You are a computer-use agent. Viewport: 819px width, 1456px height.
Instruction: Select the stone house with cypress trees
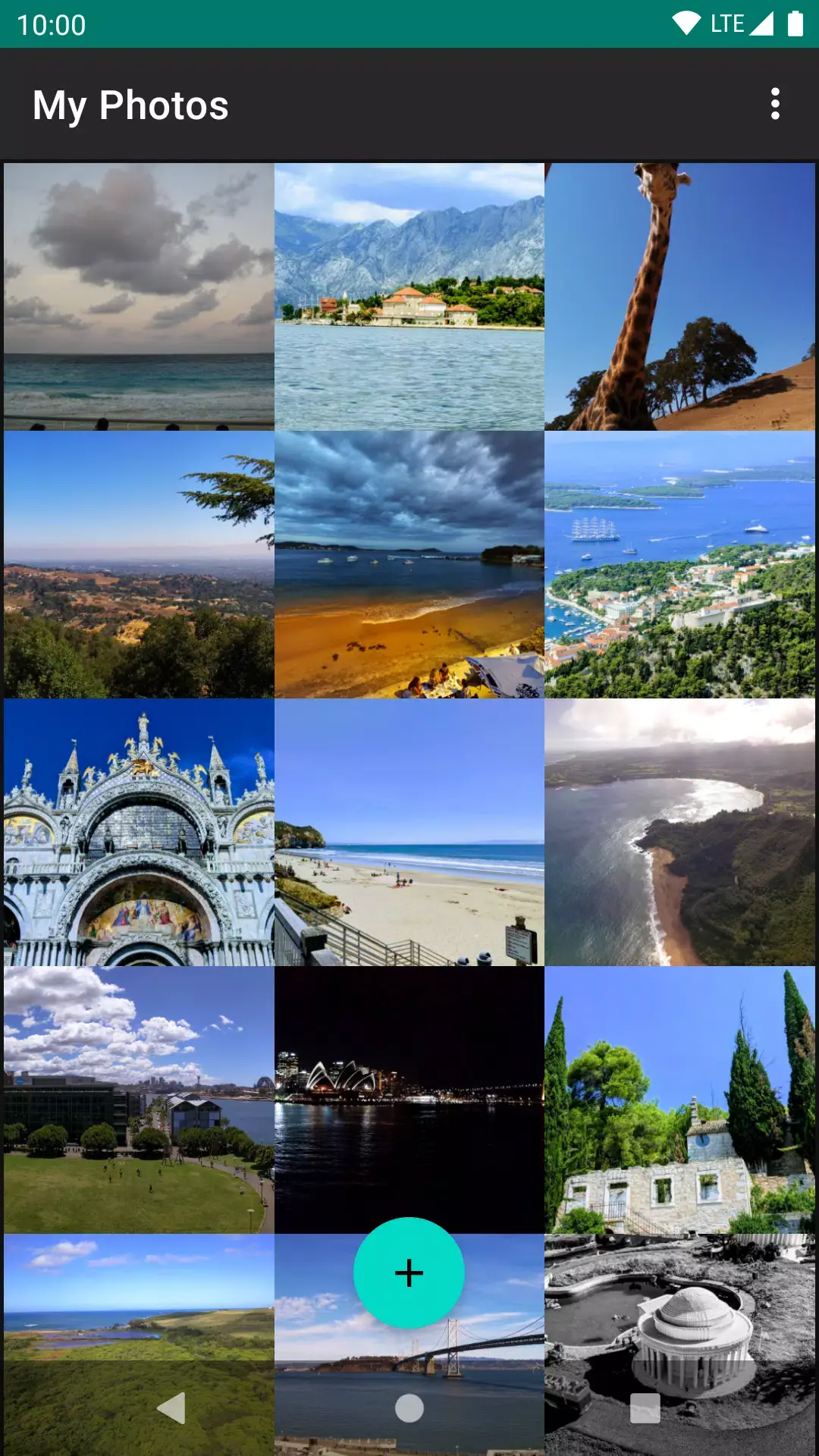[680, 1100]
